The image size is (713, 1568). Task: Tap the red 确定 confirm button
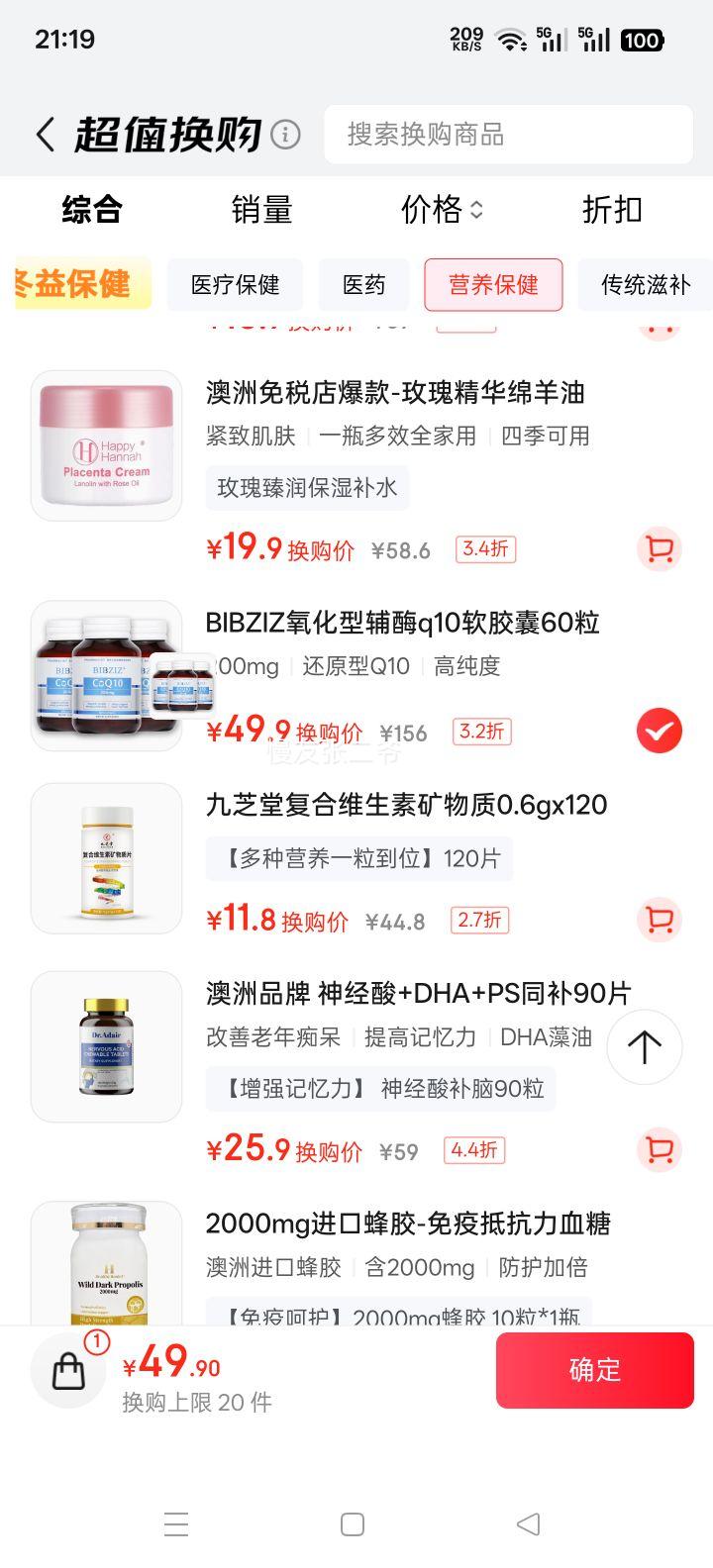tap(595, 1371)
